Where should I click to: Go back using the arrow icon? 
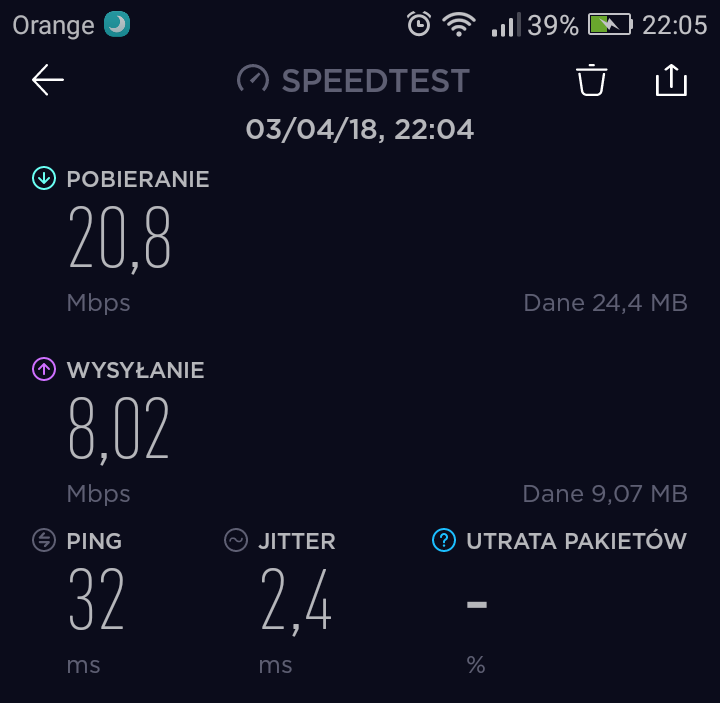coord(48,80)
